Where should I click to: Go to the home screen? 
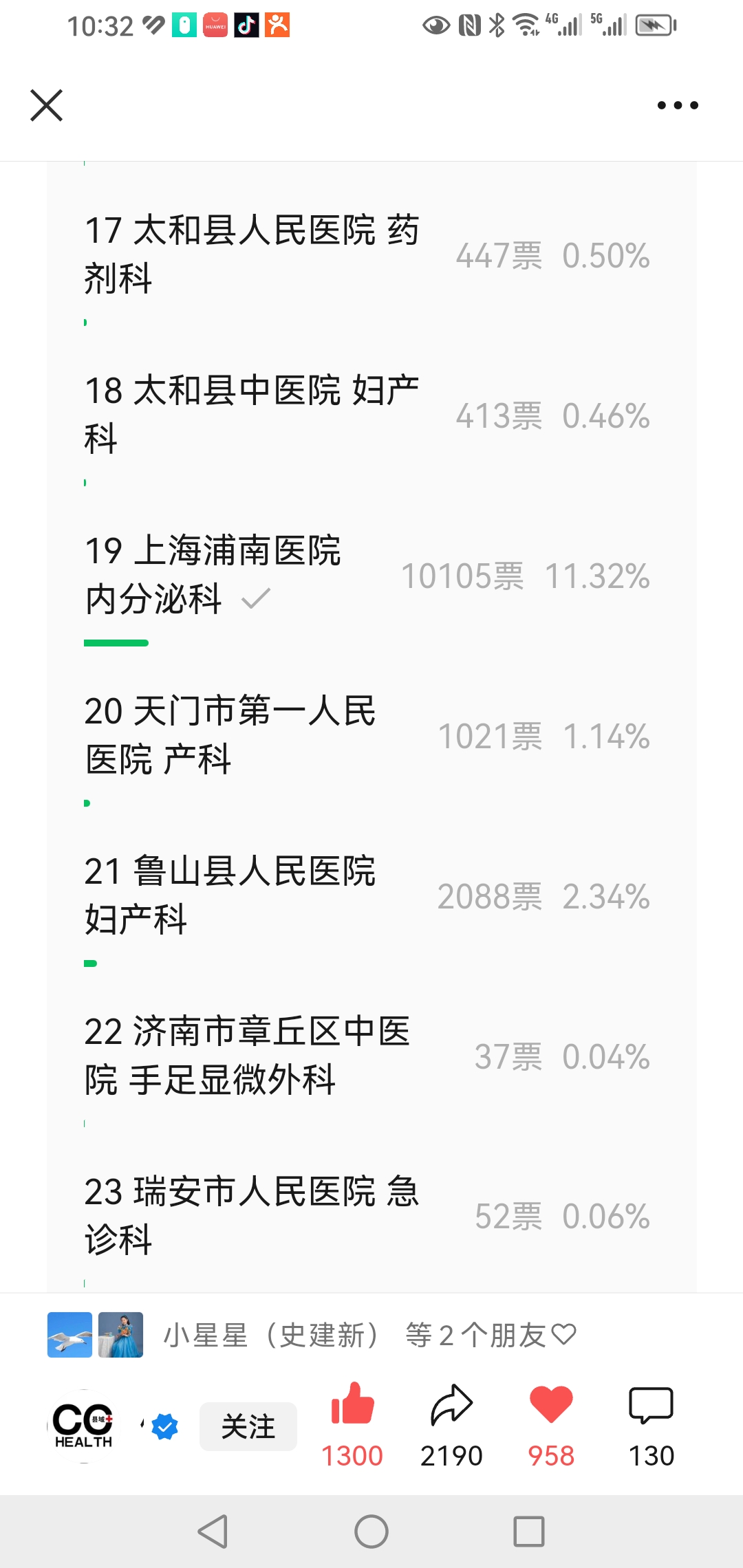click(371, 1532)
